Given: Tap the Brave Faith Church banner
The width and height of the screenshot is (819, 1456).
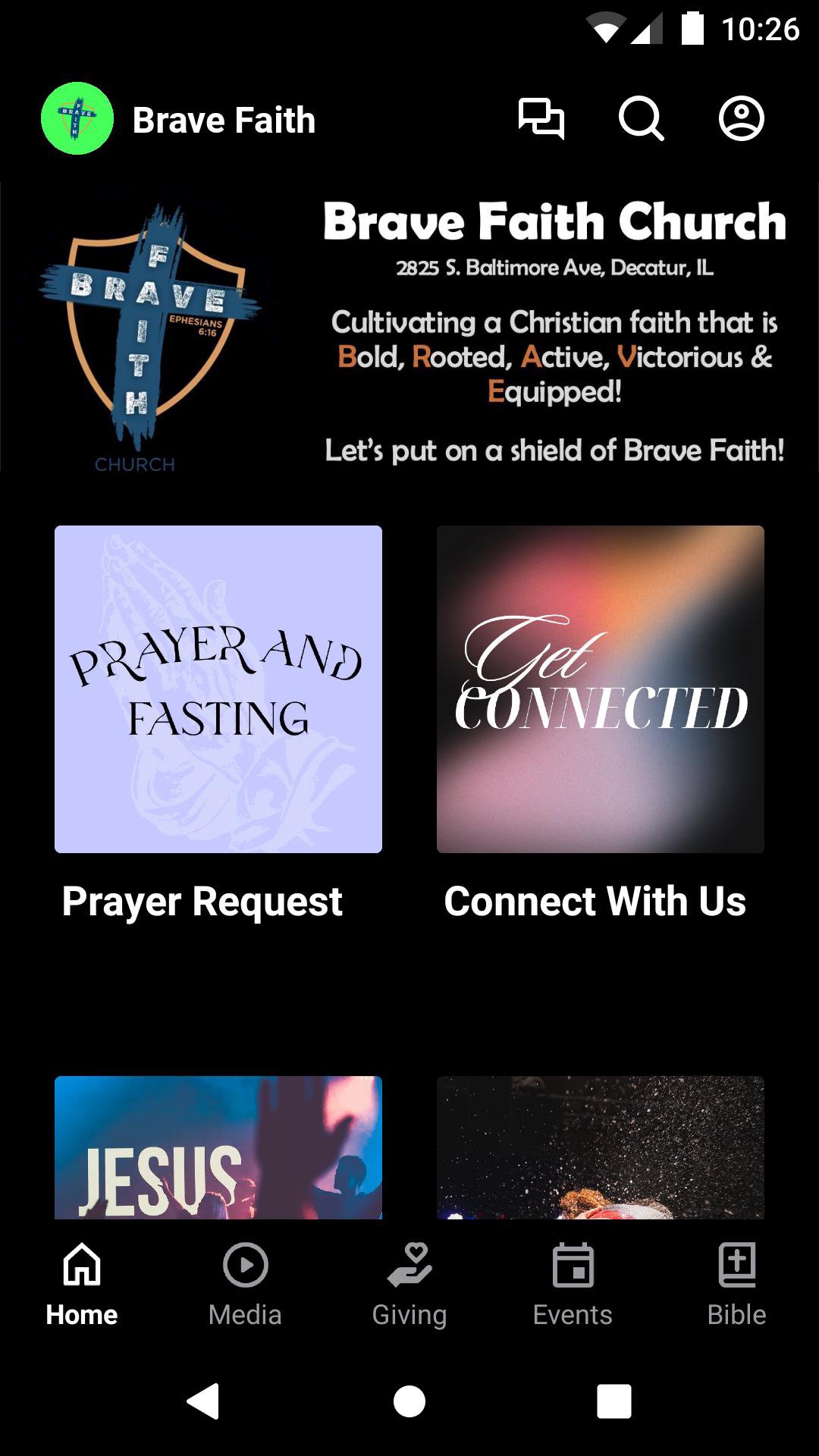Looking at the screenshot, I should [409, 328].
